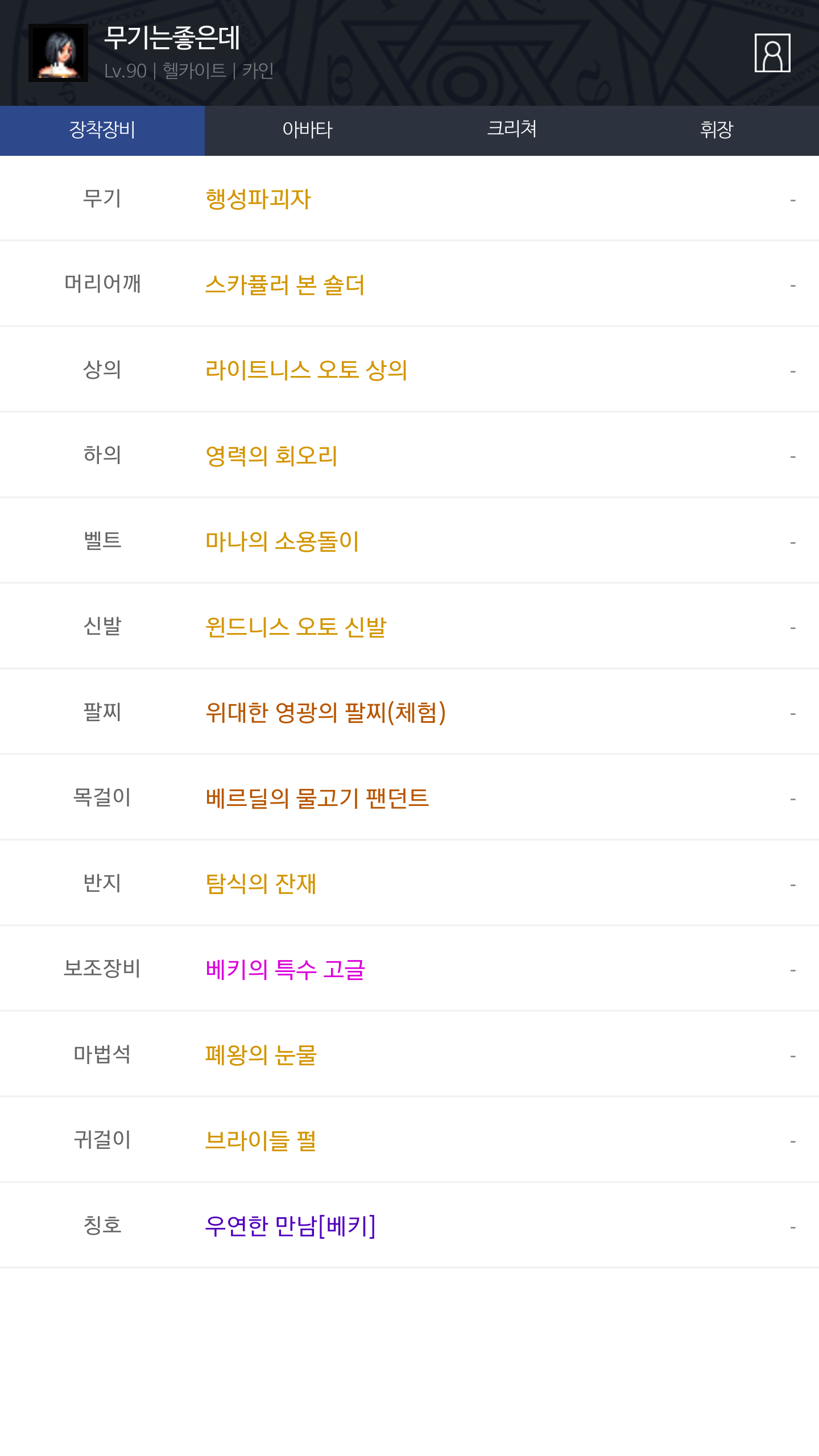View earring item 브라이들 펄
The width and height of the screenshot is (819, 1456).
(x=260, y=1140)
